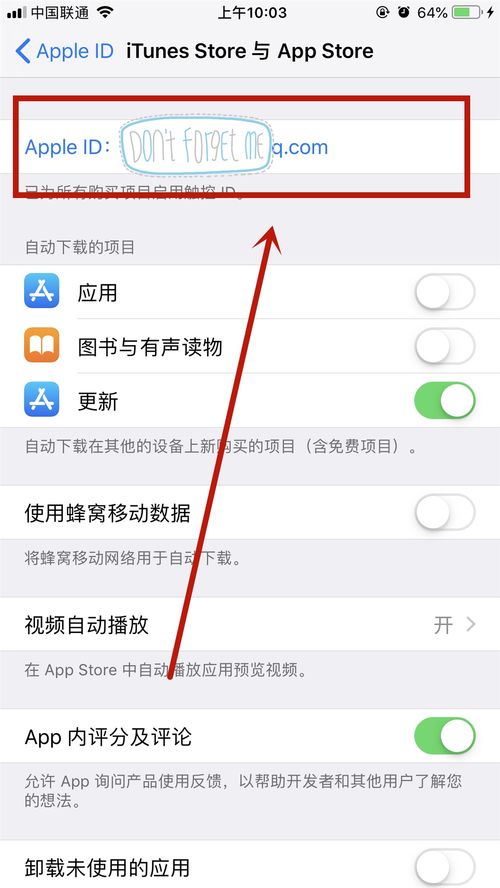The image size is (500, 888).
Task: Toggle 图书与有声读物 automatic downloads
Action: 445,347
